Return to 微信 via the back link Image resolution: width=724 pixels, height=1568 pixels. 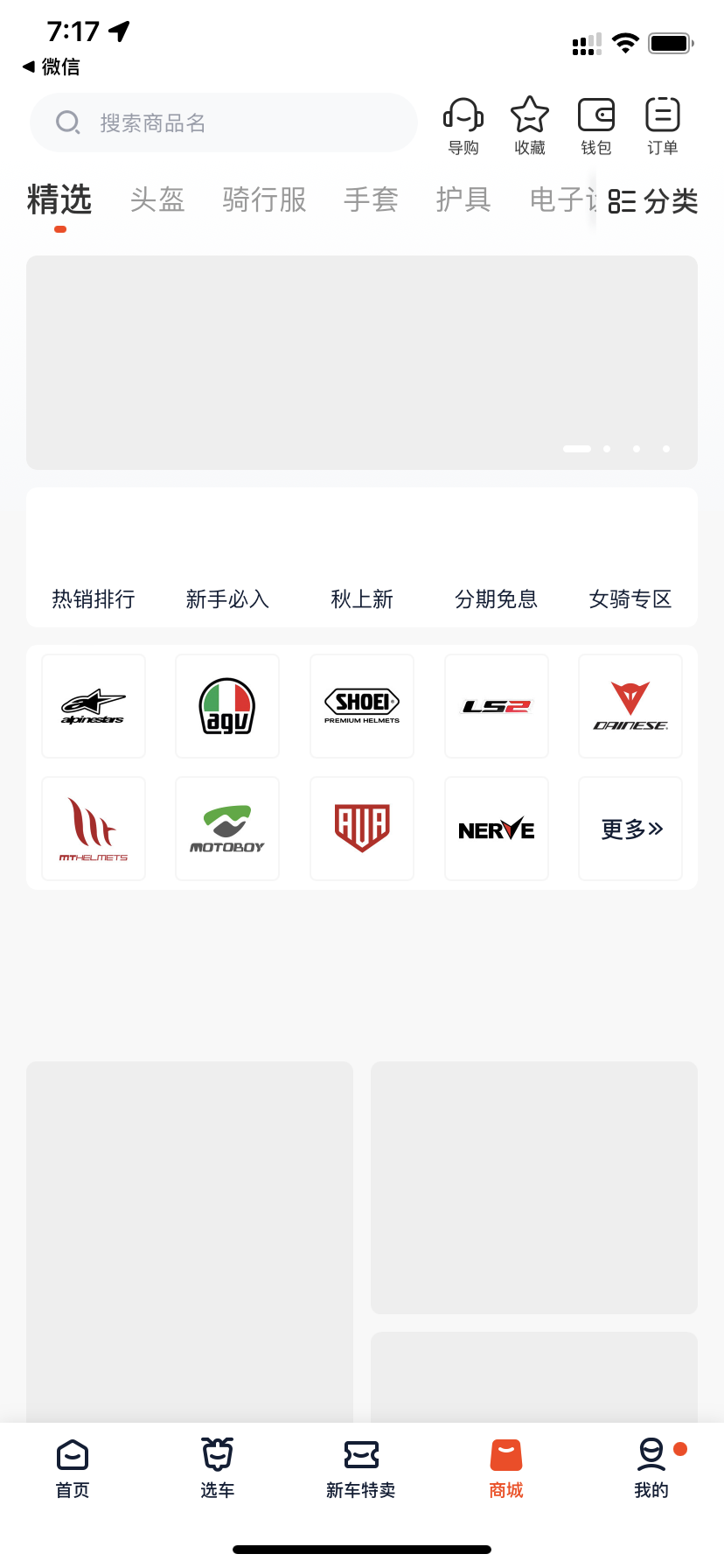(51, 66)
